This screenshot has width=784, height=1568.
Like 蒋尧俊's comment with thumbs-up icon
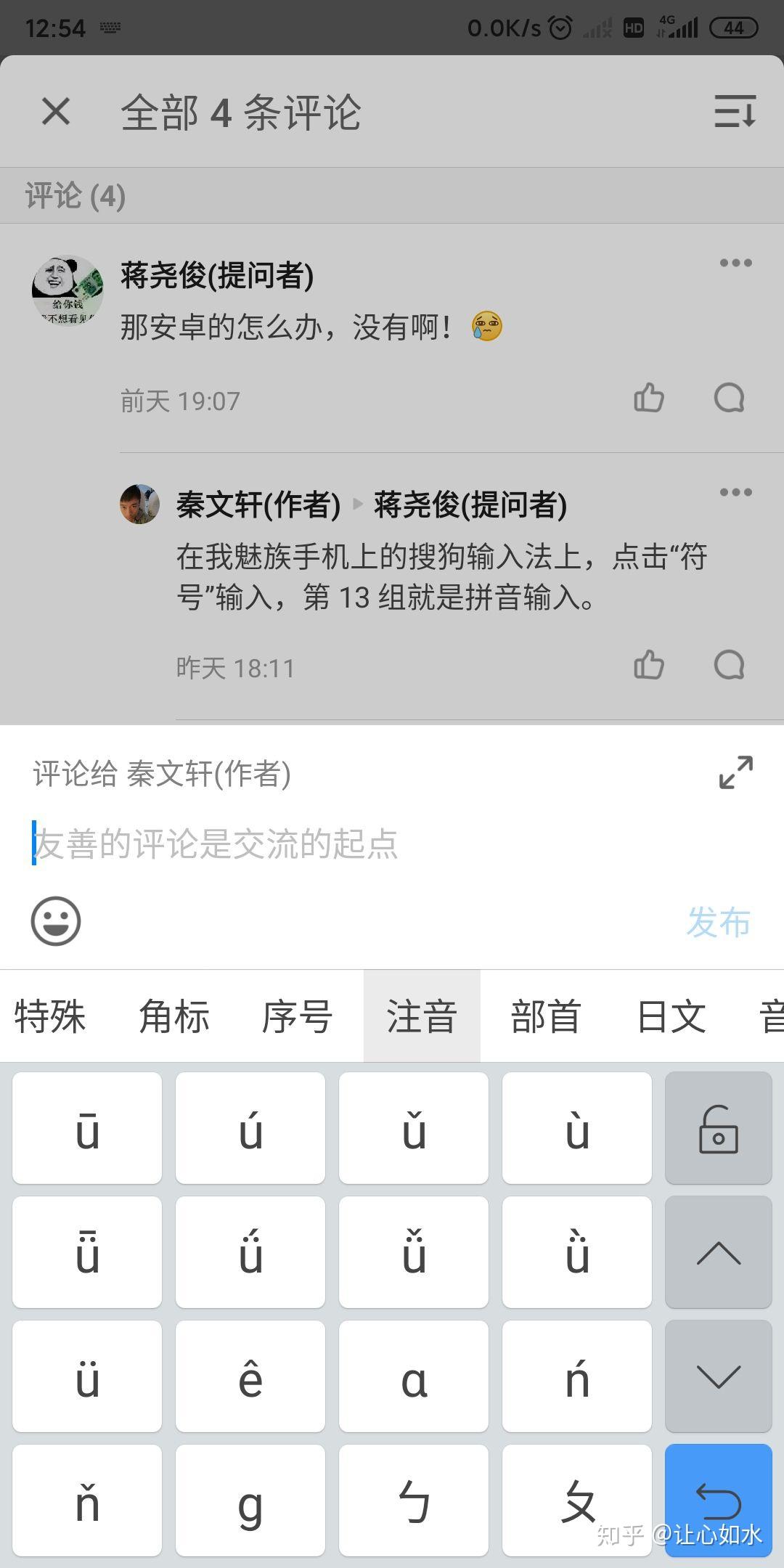coord(648,399)
